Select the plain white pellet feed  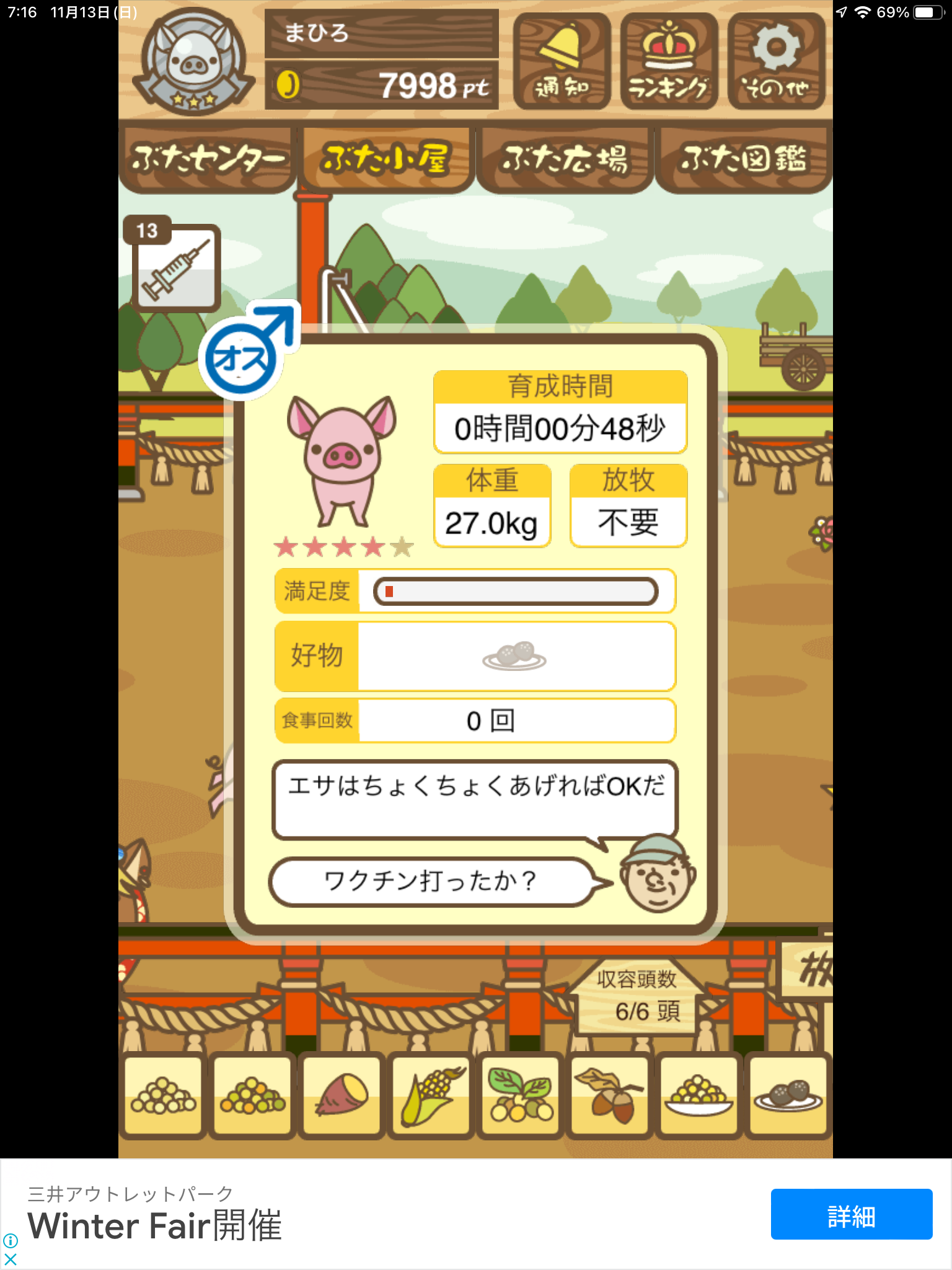pos(164,1096)
